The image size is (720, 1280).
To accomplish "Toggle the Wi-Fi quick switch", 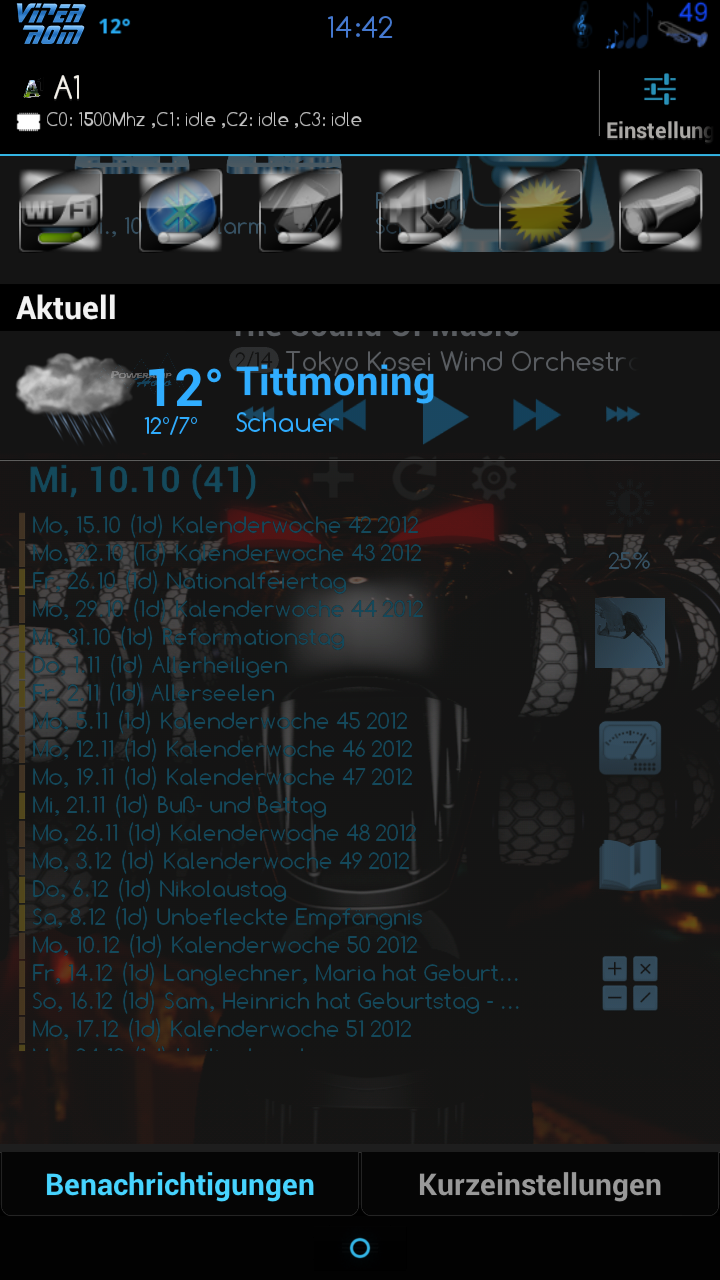I will pyautogui.click(x=60, y=210).
